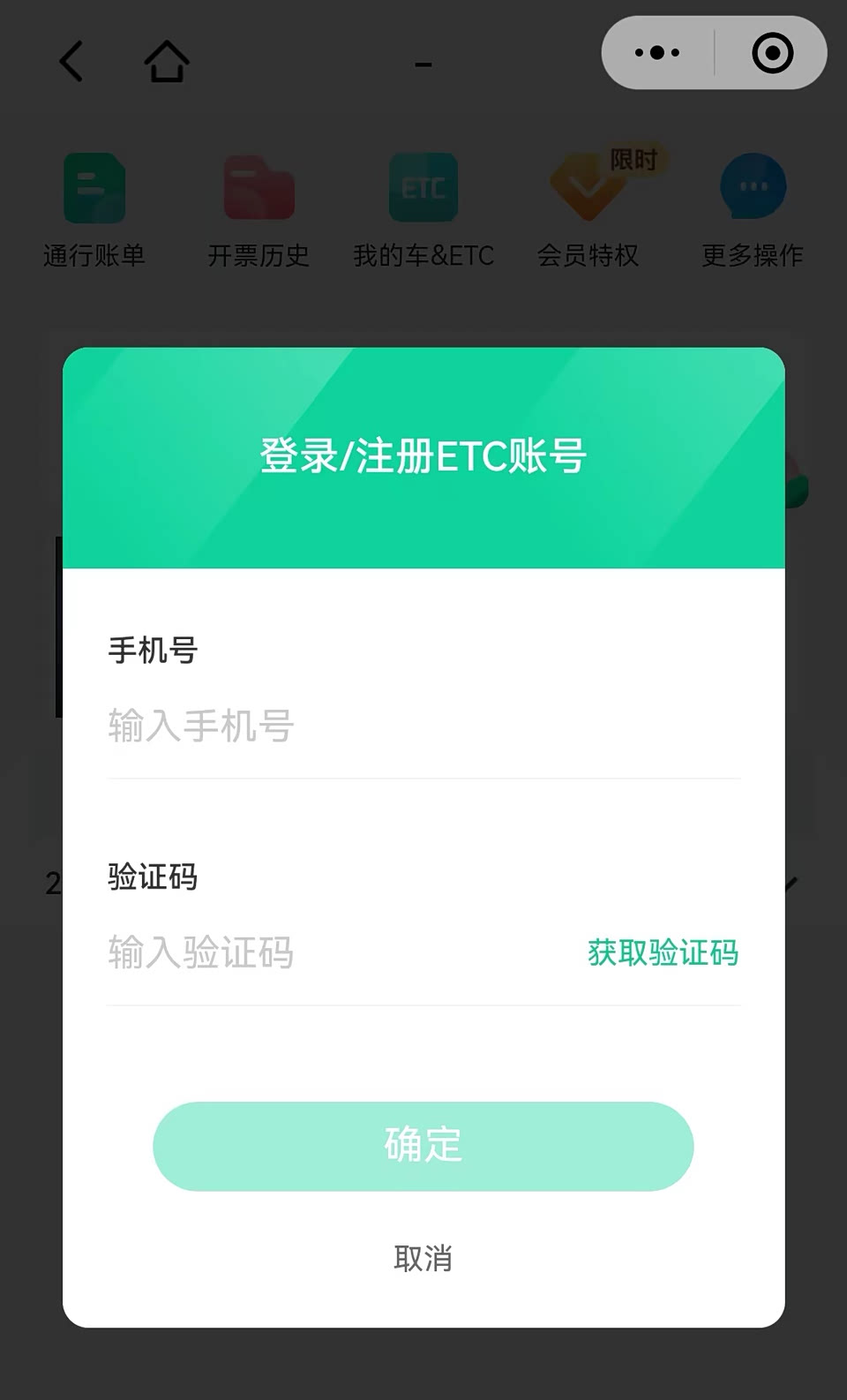Image resolution: width=847 pixels, height=1400 pixels.
Task: Return to the mini program home icon
Action: point(167,62)
